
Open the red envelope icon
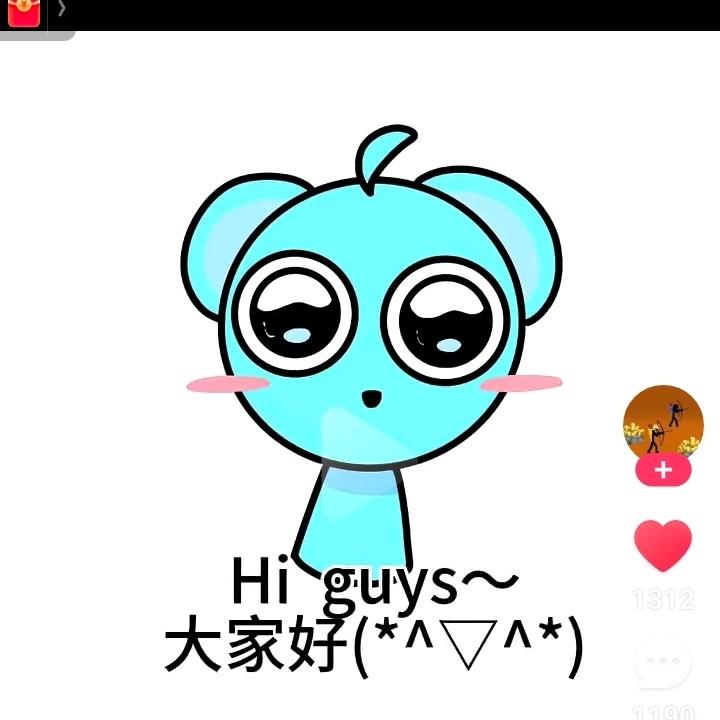point(24,13)
